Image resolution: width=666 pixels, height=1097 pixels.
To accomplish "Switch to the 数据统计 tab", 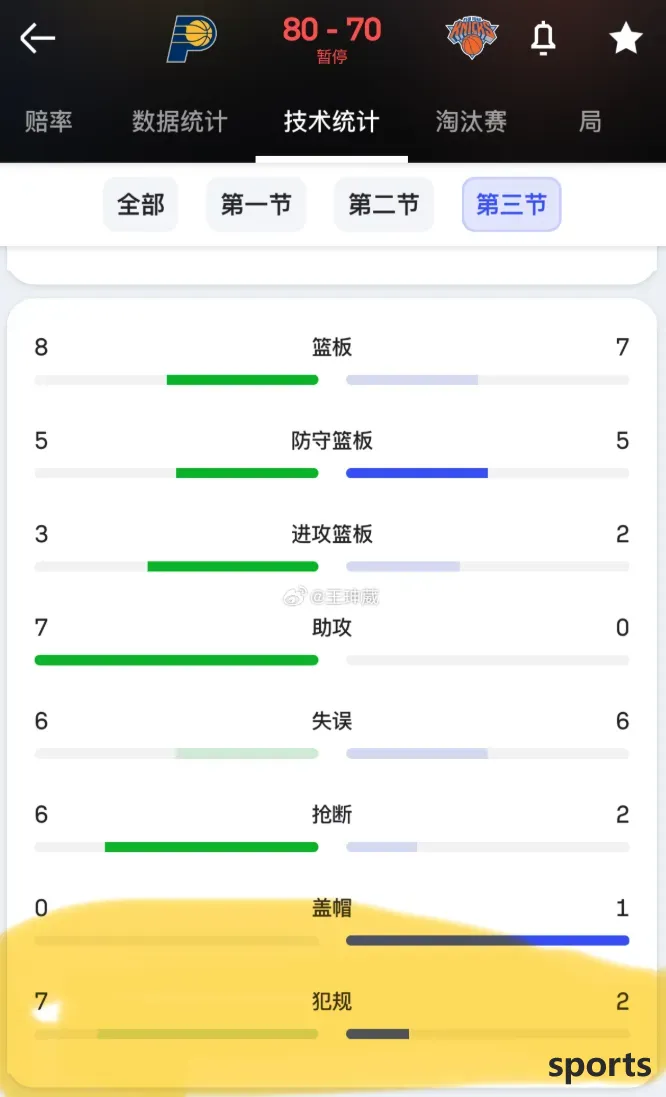I will coord(180,121).
